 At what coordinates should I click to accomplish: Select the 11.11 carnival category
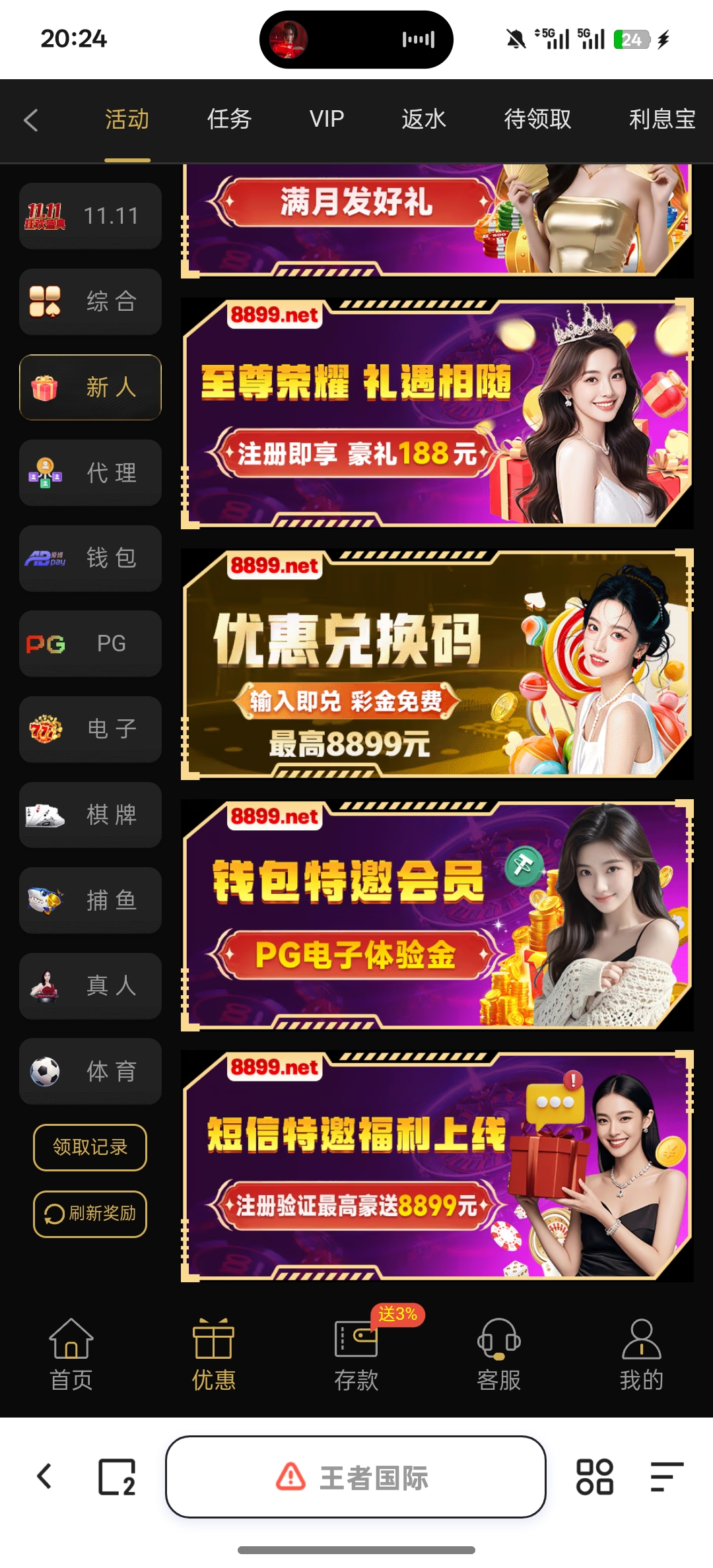pyautogui.click(x=90, y=216)
